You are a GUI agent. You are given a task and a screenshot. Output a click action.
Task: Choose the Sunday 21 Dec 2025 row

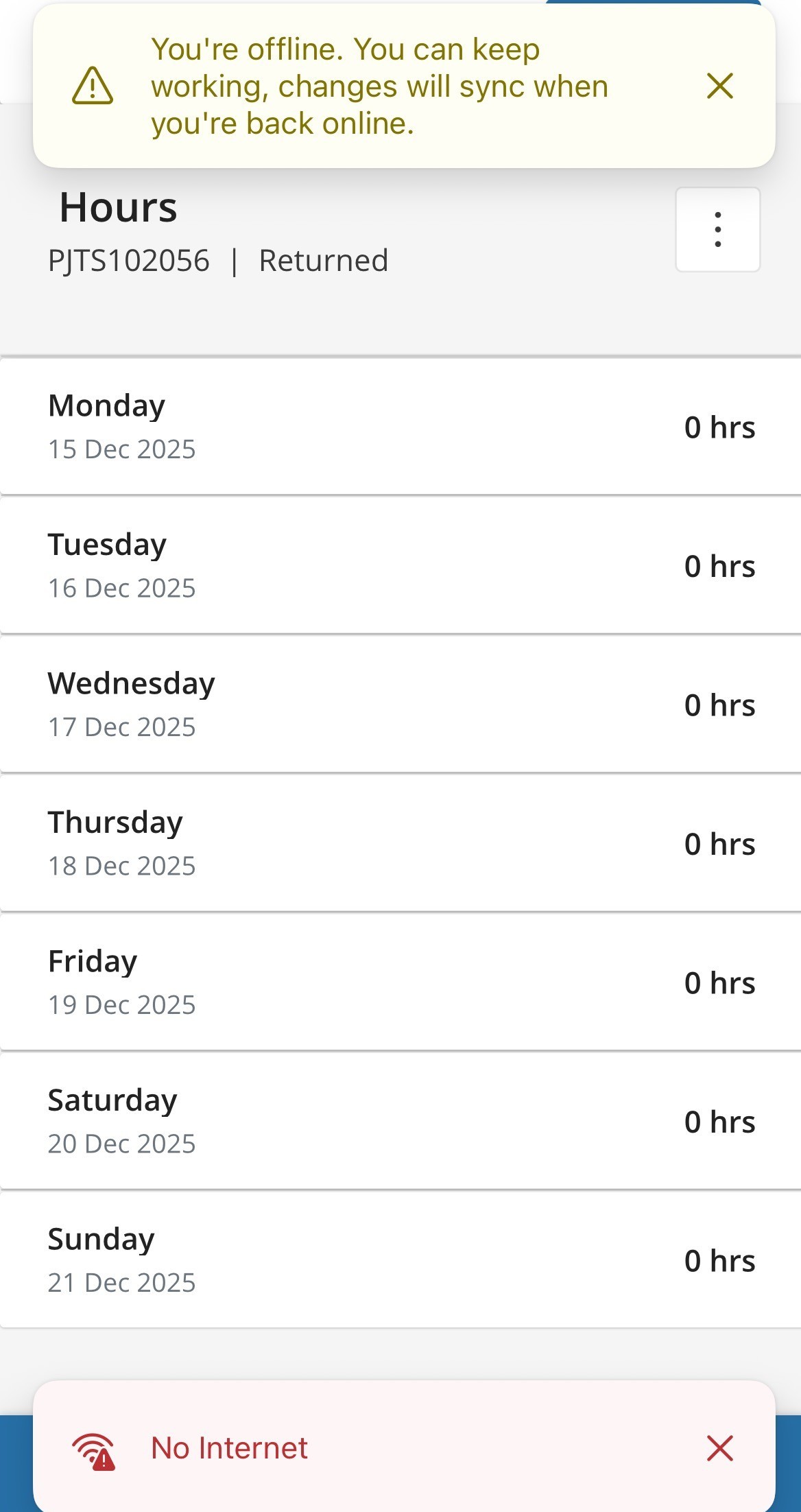(x=400, y=1260)
